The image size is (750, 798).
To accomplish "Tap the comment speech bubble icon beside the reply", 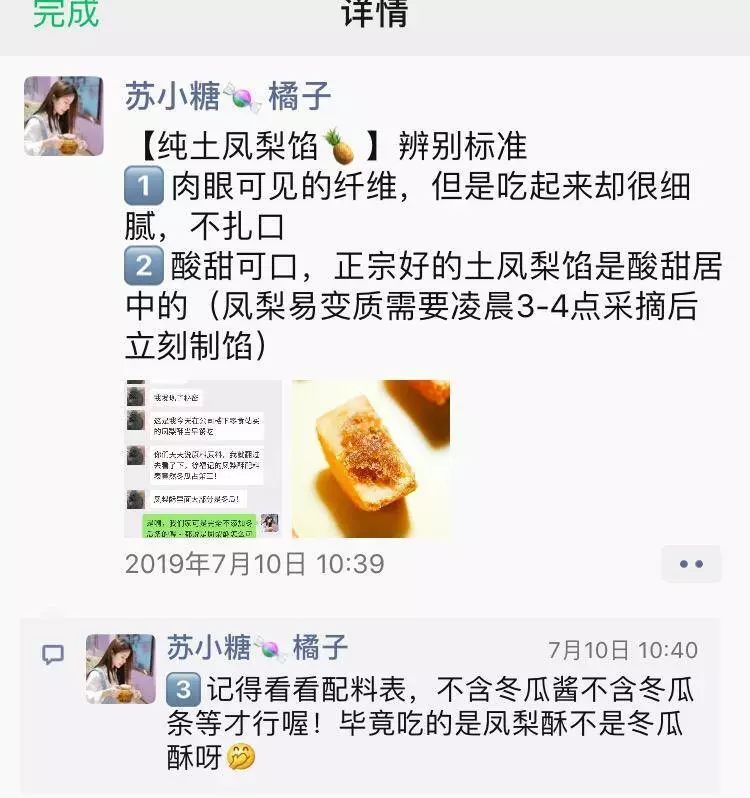I will tap(54, 651).
